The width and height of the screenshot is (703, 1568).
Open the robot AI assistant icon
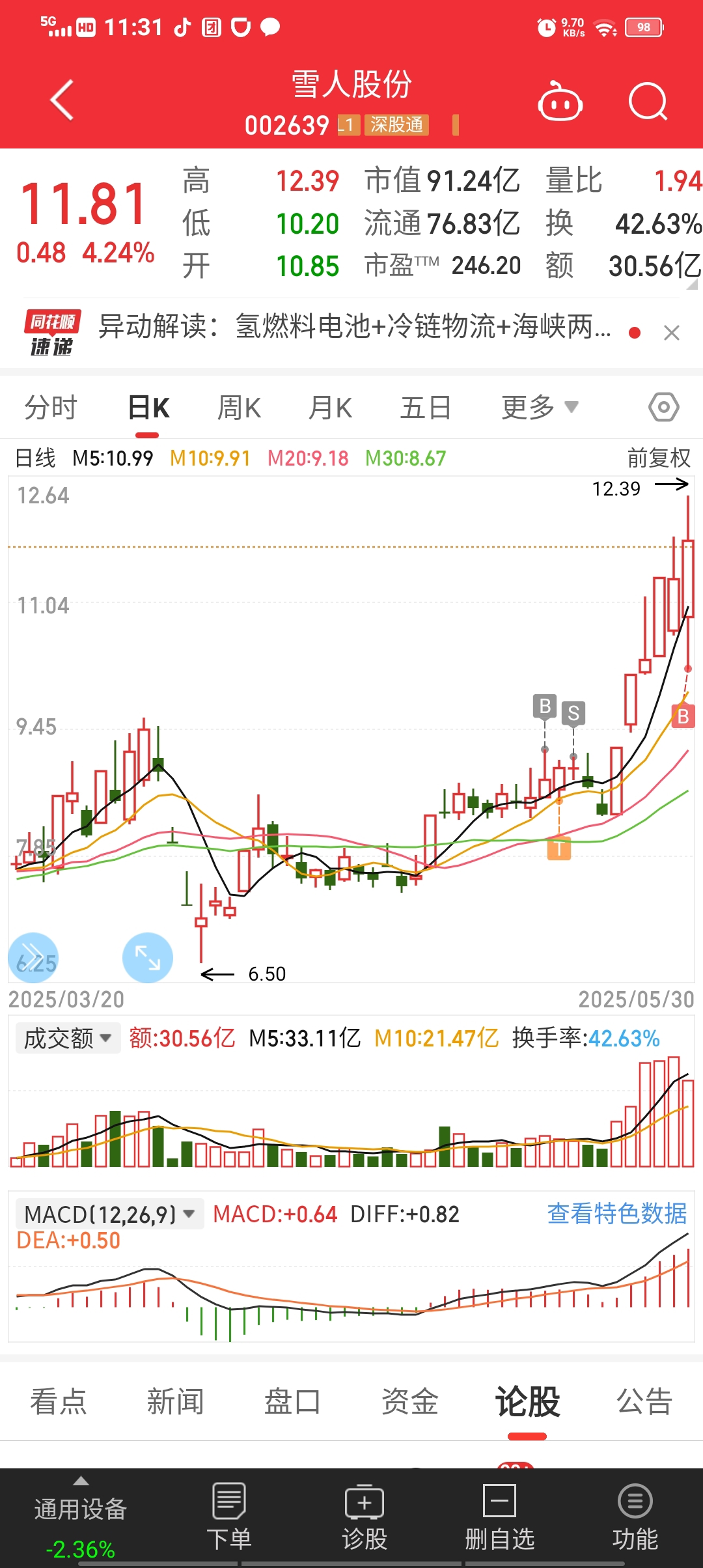tap(560, 101)
